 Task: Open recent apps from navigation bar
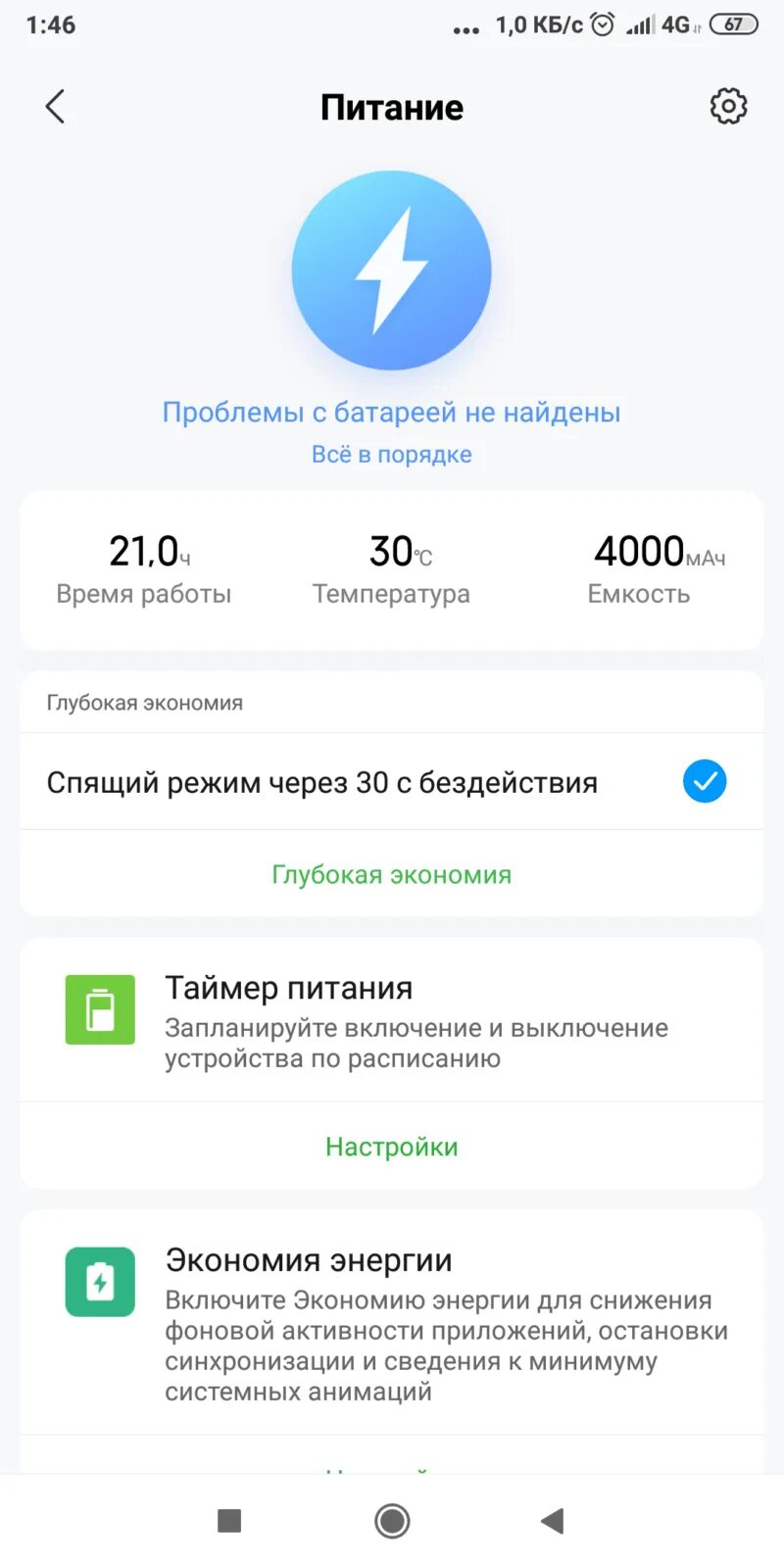(x=229, y=1521)
